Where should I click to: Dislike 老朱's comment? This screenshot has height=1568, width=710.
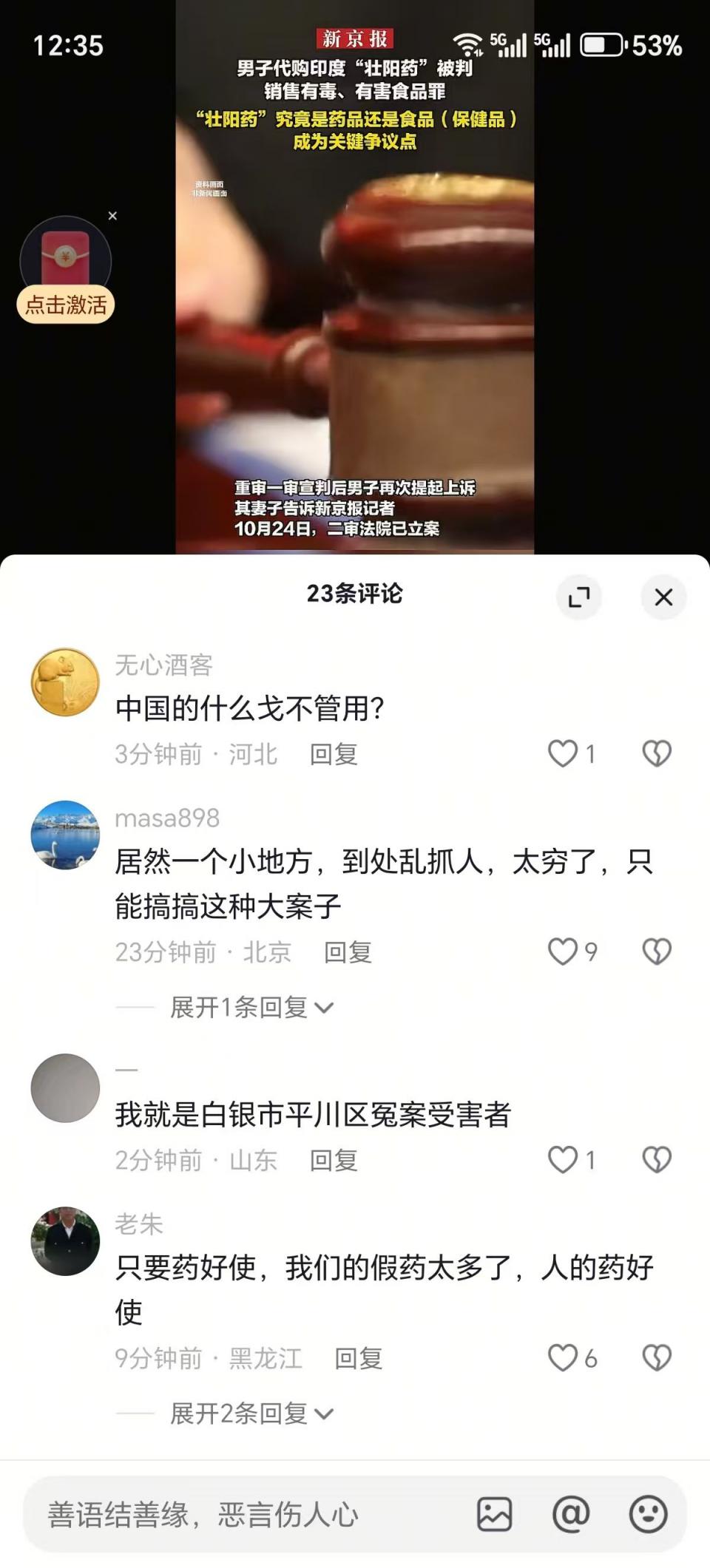[656, 1357]
